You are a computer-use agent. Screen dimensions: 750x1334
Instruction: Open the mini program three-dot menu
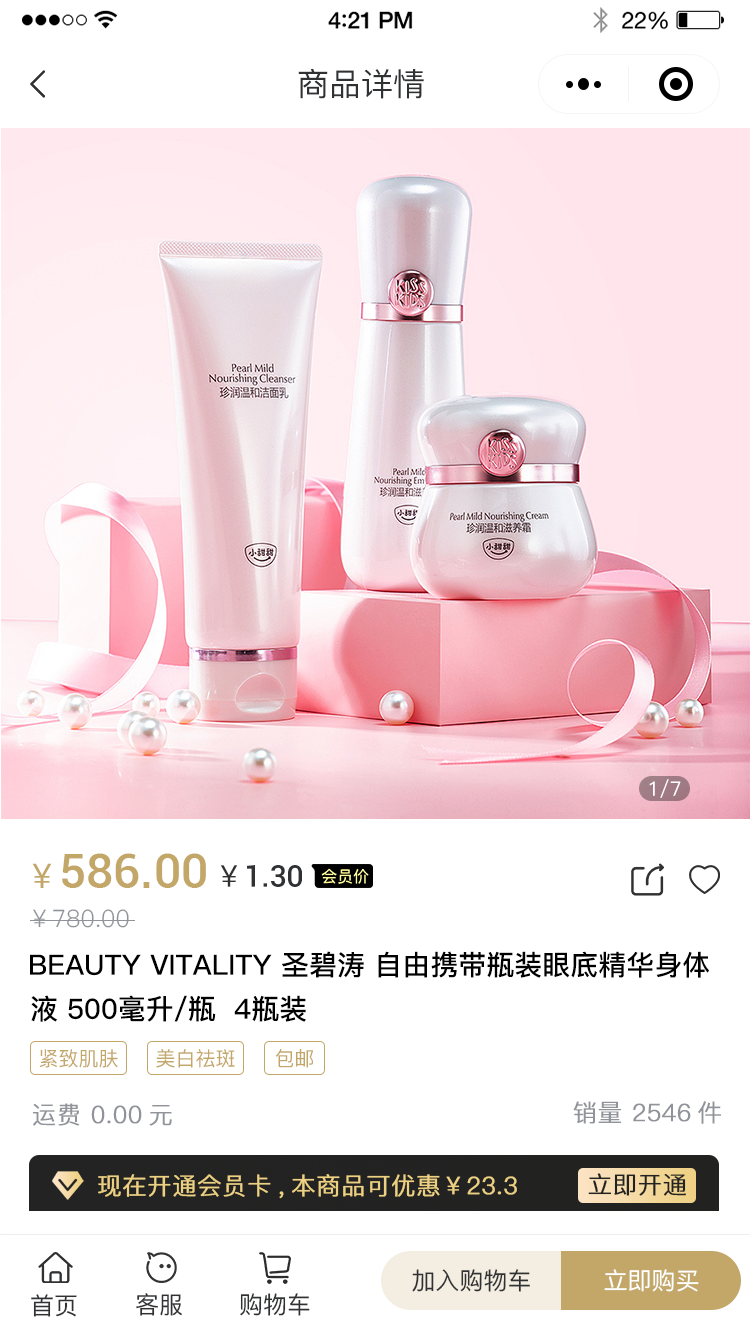click(584, 85)
